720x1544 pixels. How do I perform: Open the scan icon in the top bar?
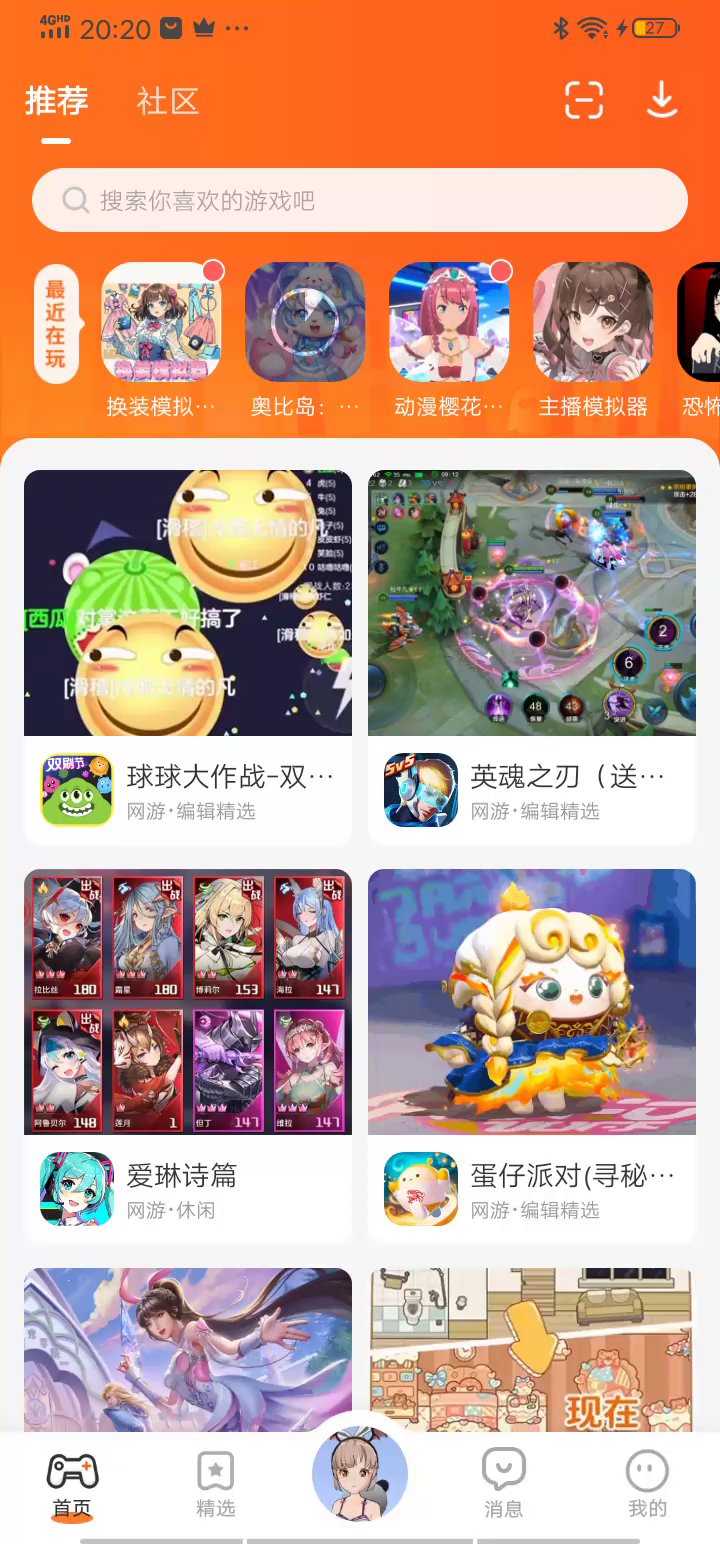click(584, 100)
